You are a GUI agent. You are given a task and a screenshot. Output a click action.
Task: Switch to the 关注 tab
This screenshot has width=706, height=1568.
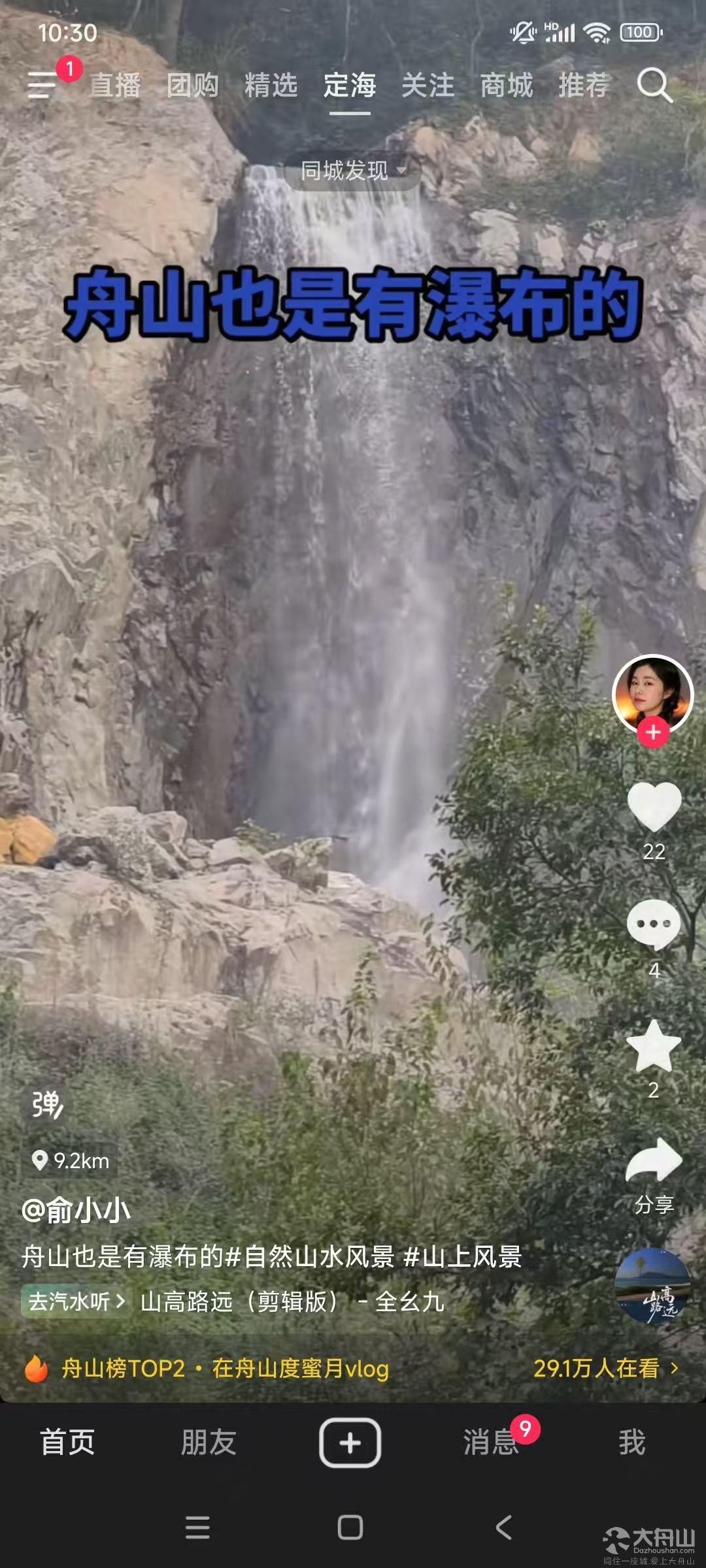pyautogui.click(x=428, y=86)
